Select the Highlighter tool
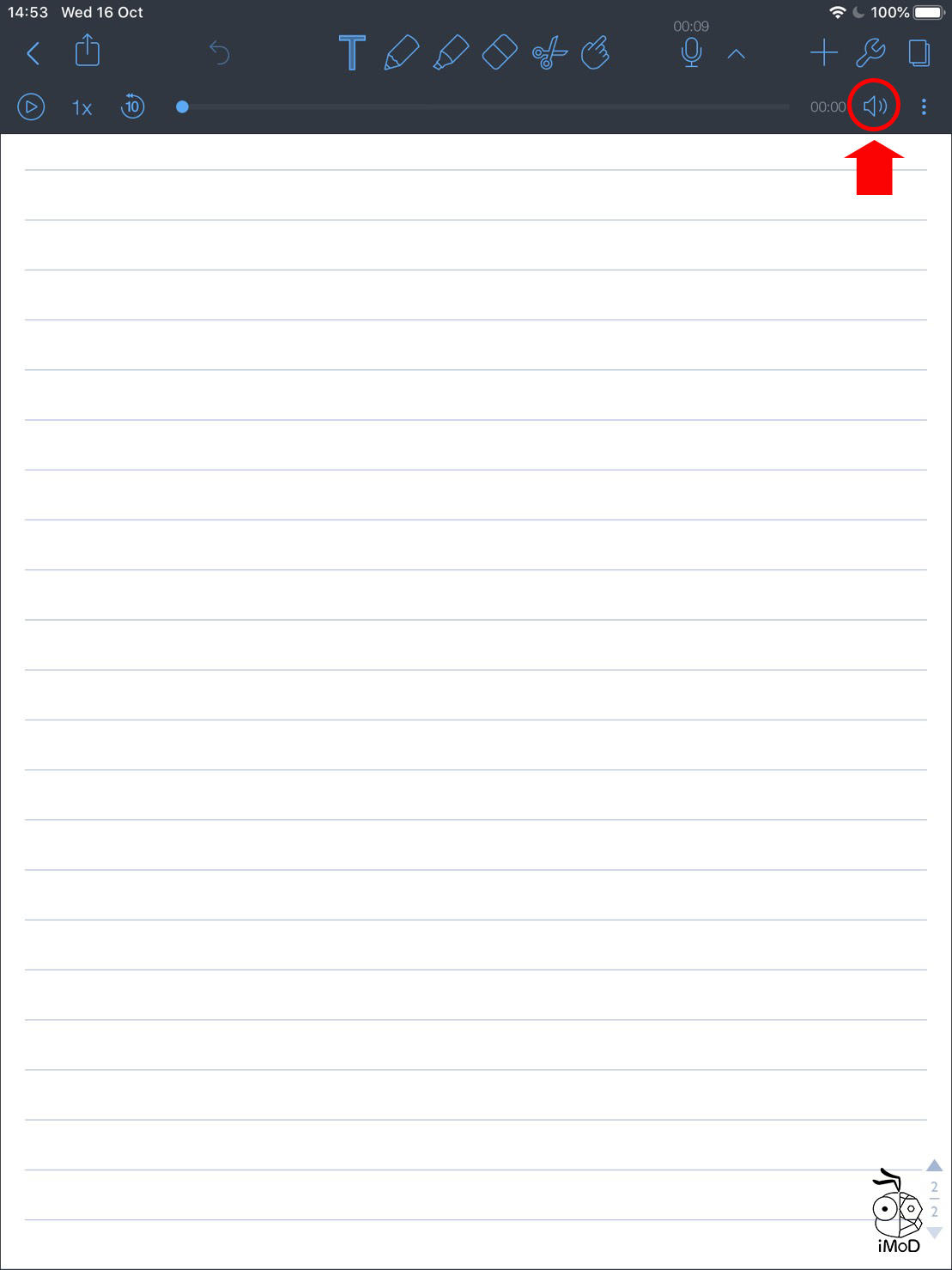Viewport: 952px width, 1270px height. click(x=450, y=52)
